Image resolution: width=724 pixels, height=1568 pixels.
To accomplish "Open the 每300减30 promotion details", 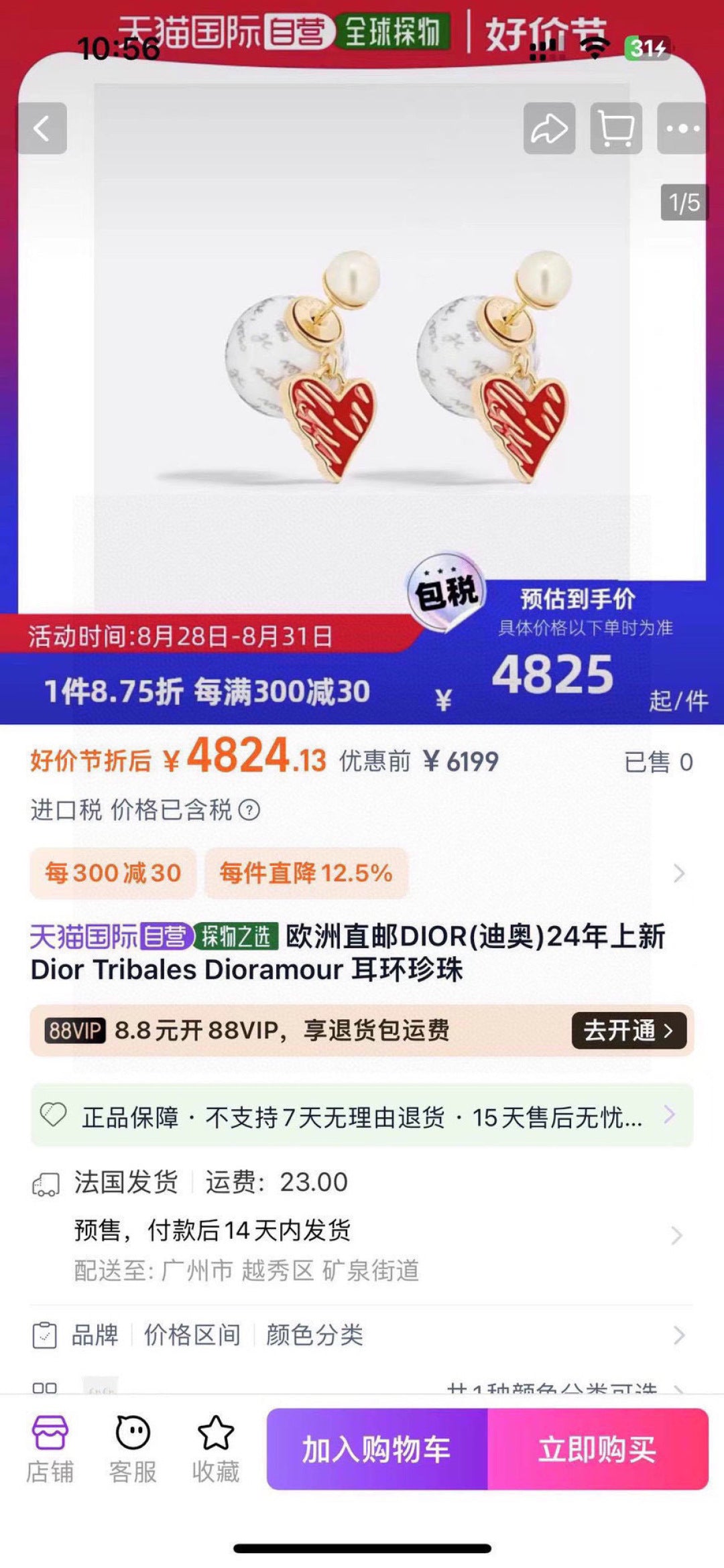I will [113, 873].
